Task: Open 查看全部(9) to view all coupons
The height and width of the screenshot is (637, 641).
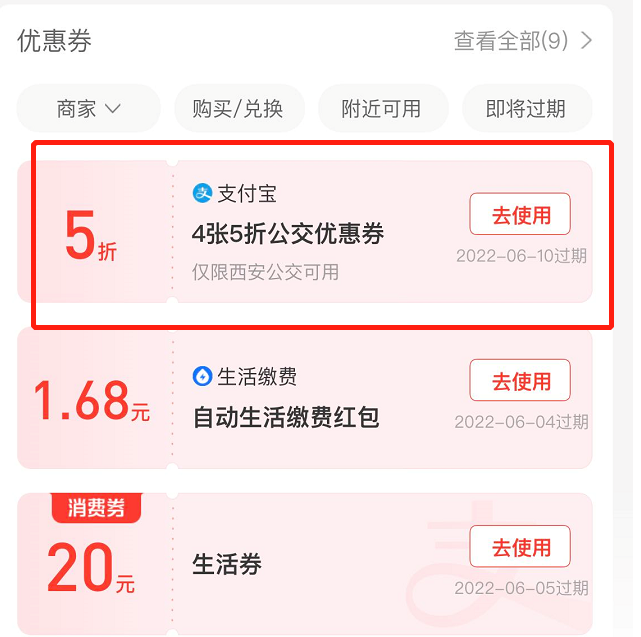Action: click(523, 41)
